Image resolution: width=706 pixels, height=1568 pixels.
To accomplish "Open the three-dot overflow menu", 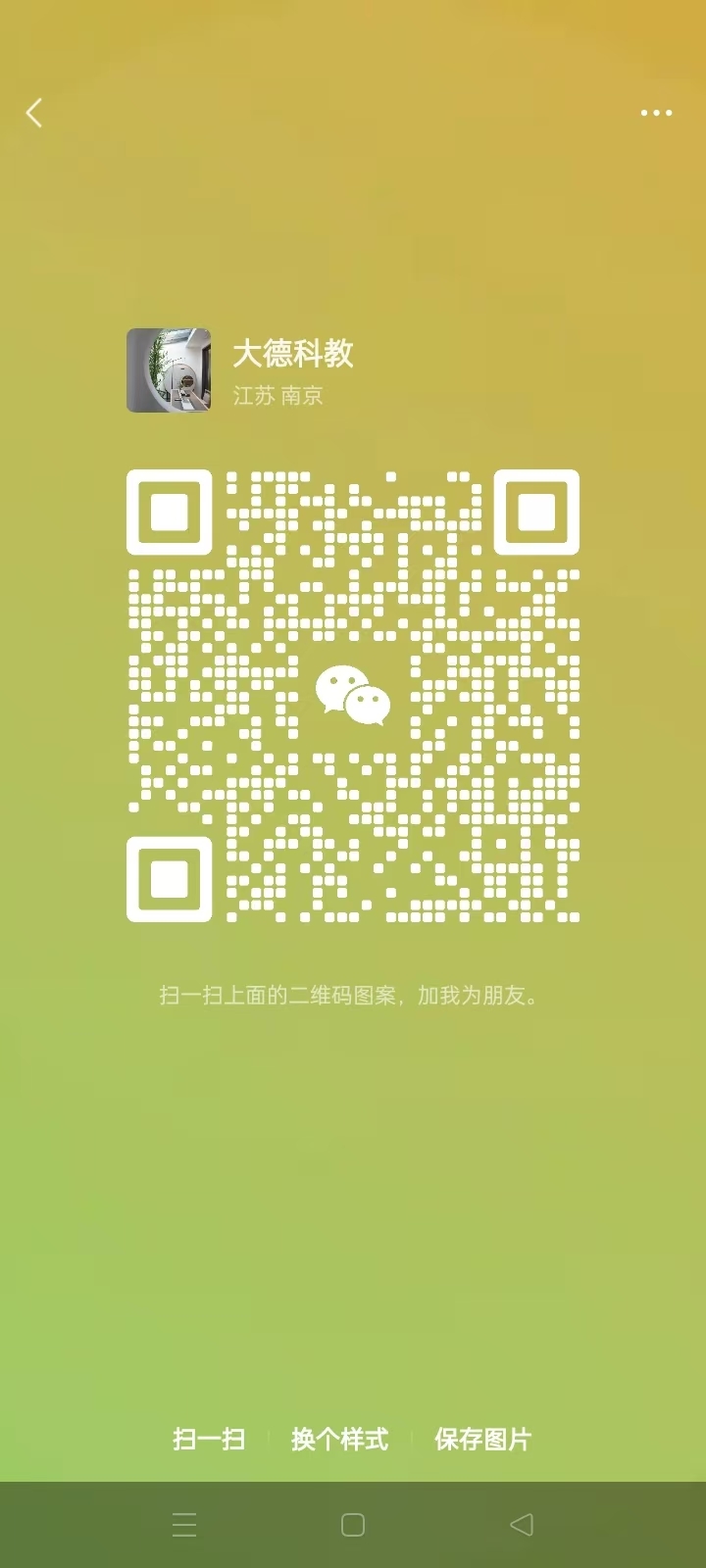I will [x=656, y=113].
